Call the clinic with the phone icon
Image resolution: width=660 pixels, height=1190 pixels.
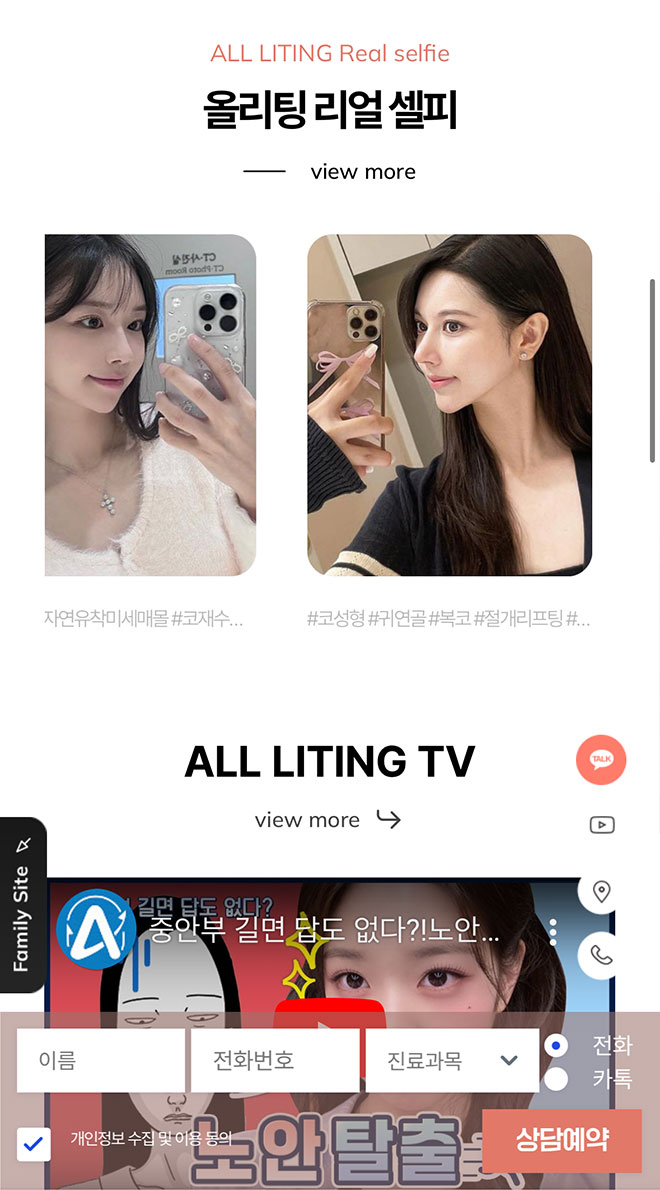[x=602, y=955]
